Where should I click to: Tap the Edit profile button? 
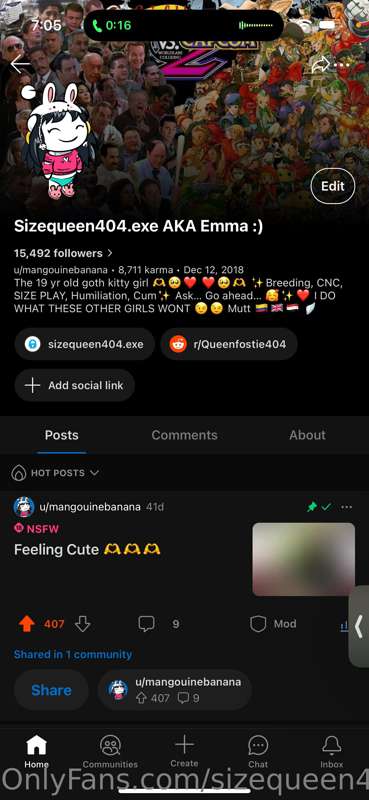[x=333, y=186]
